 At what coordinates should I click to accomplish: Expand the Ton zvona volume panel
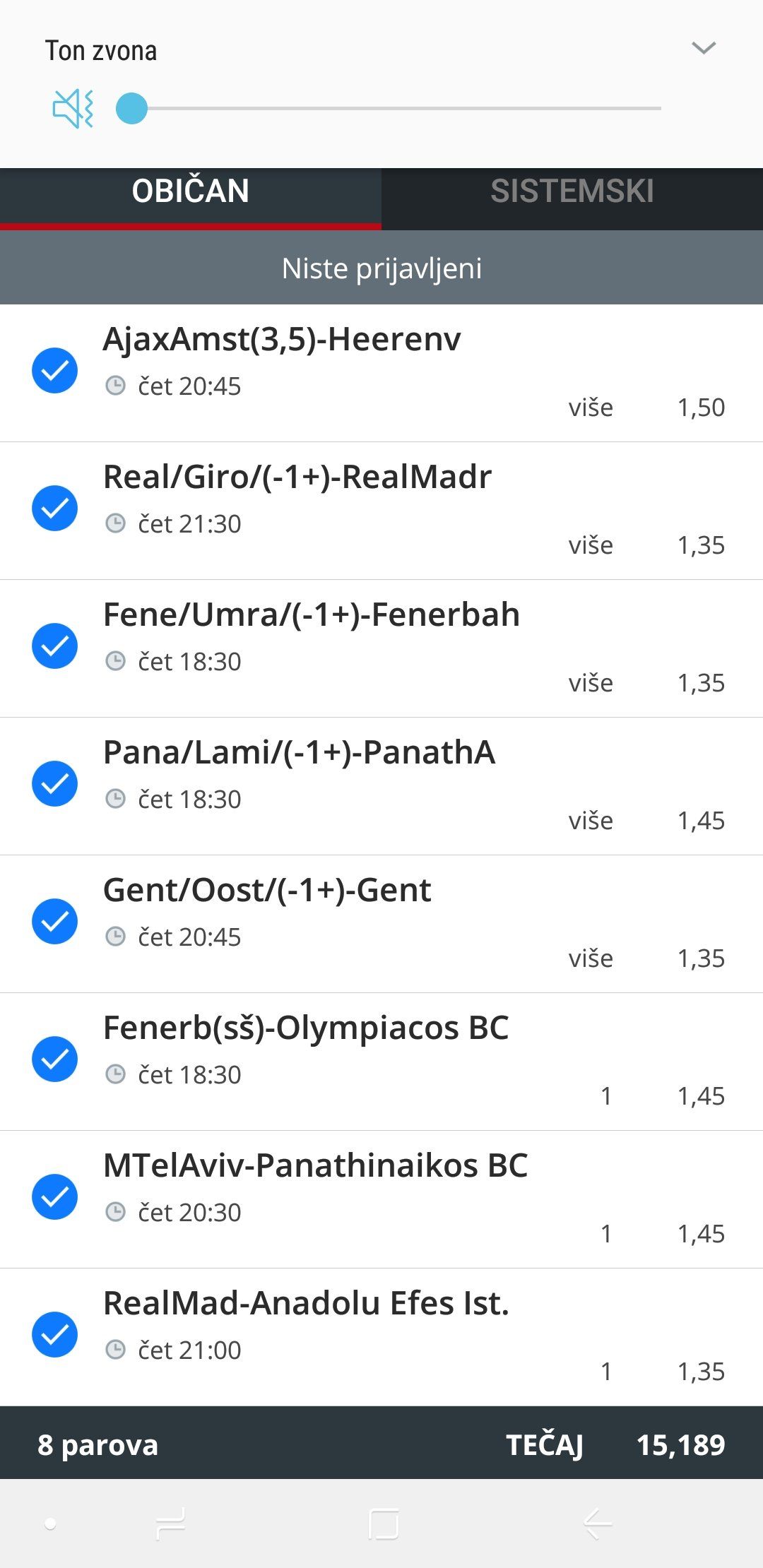click(x=703, y=48)
